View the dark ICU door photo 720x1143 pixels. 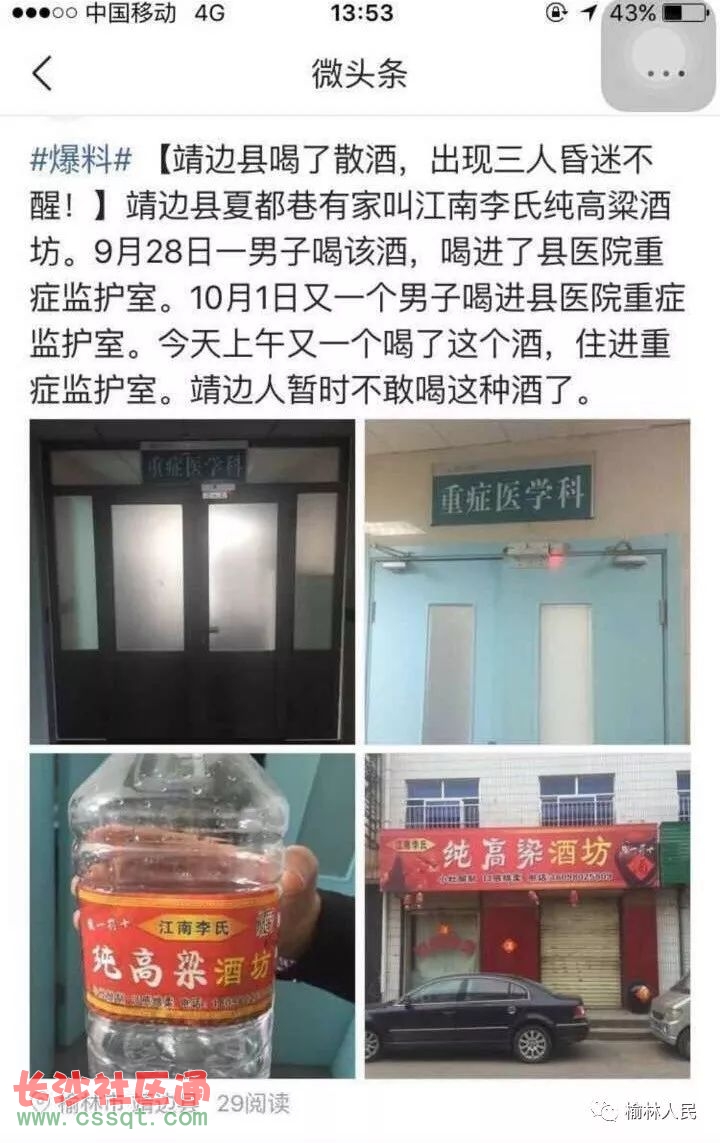click(192, 582)
